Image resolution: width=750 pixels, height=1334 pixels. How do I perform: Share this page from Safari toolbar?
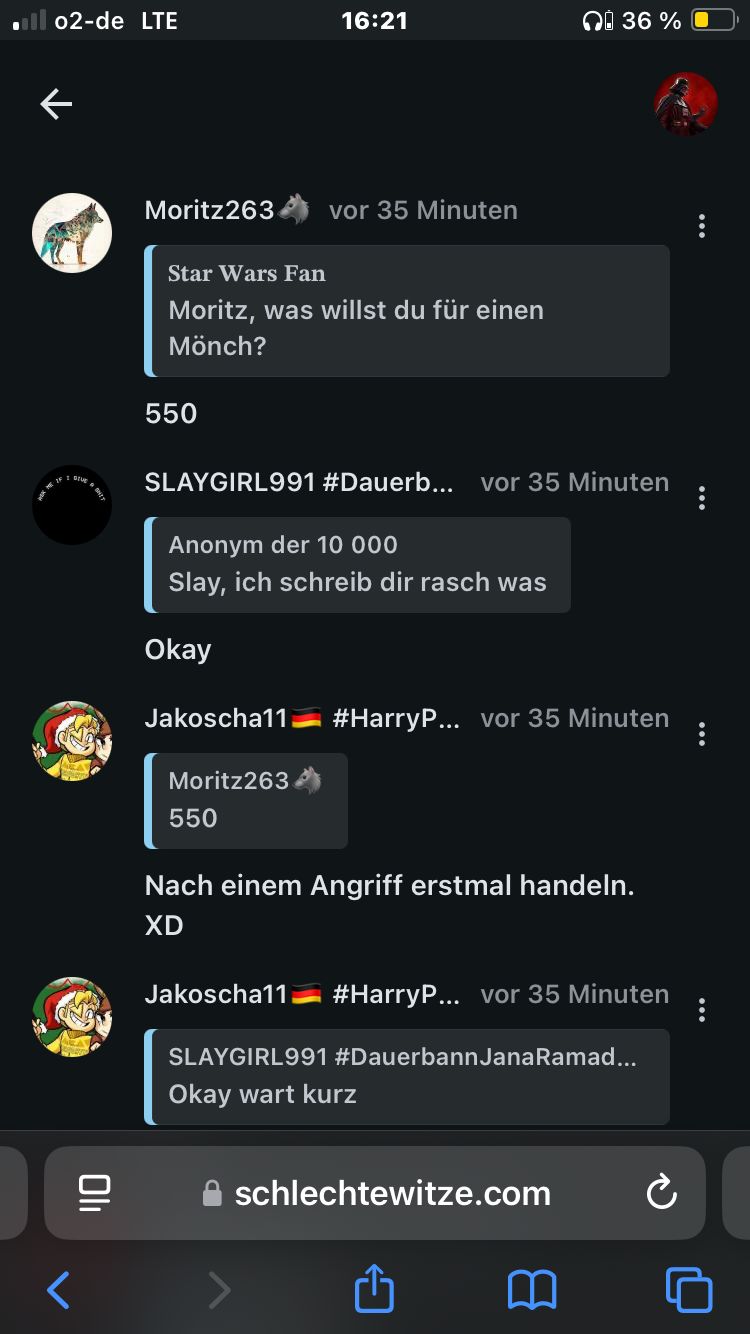(374, 1289)
